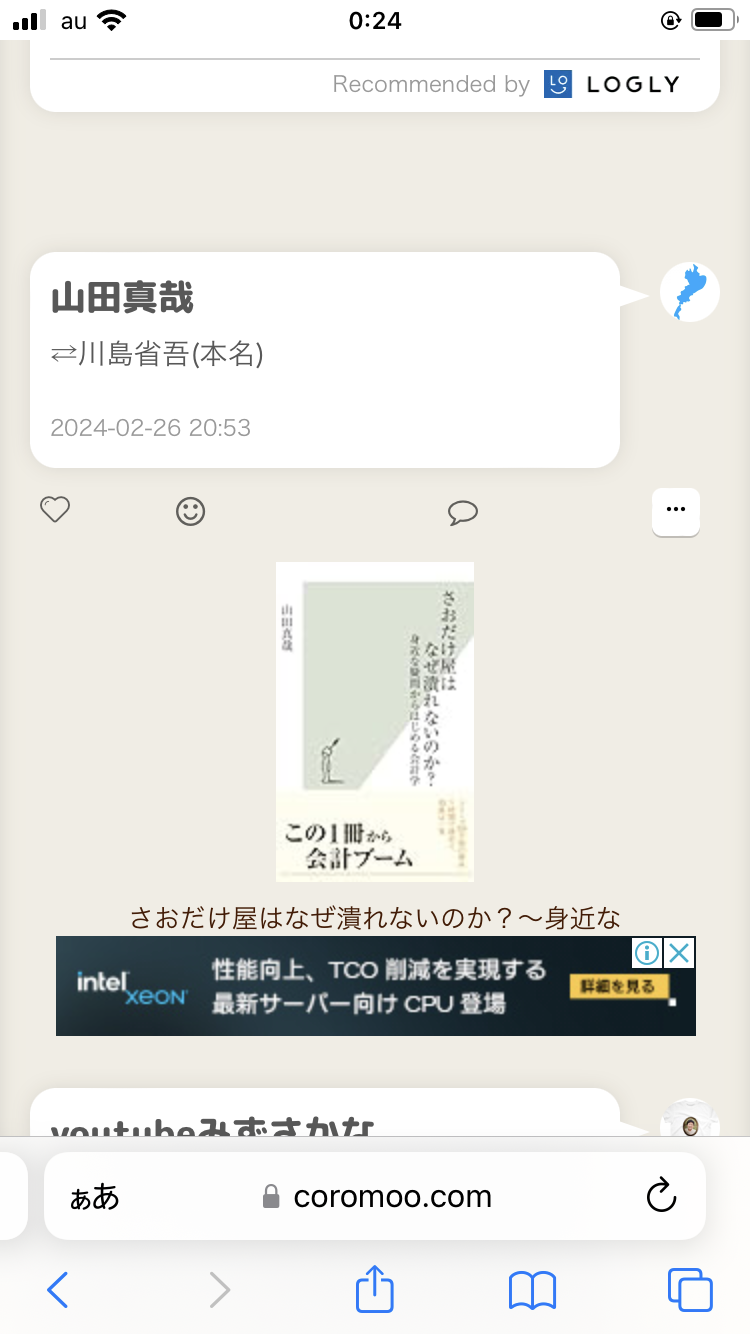Open the Share sheet in Safari
The height and width of the screenshot is (1334, 750).
[x=374, y=1290]
